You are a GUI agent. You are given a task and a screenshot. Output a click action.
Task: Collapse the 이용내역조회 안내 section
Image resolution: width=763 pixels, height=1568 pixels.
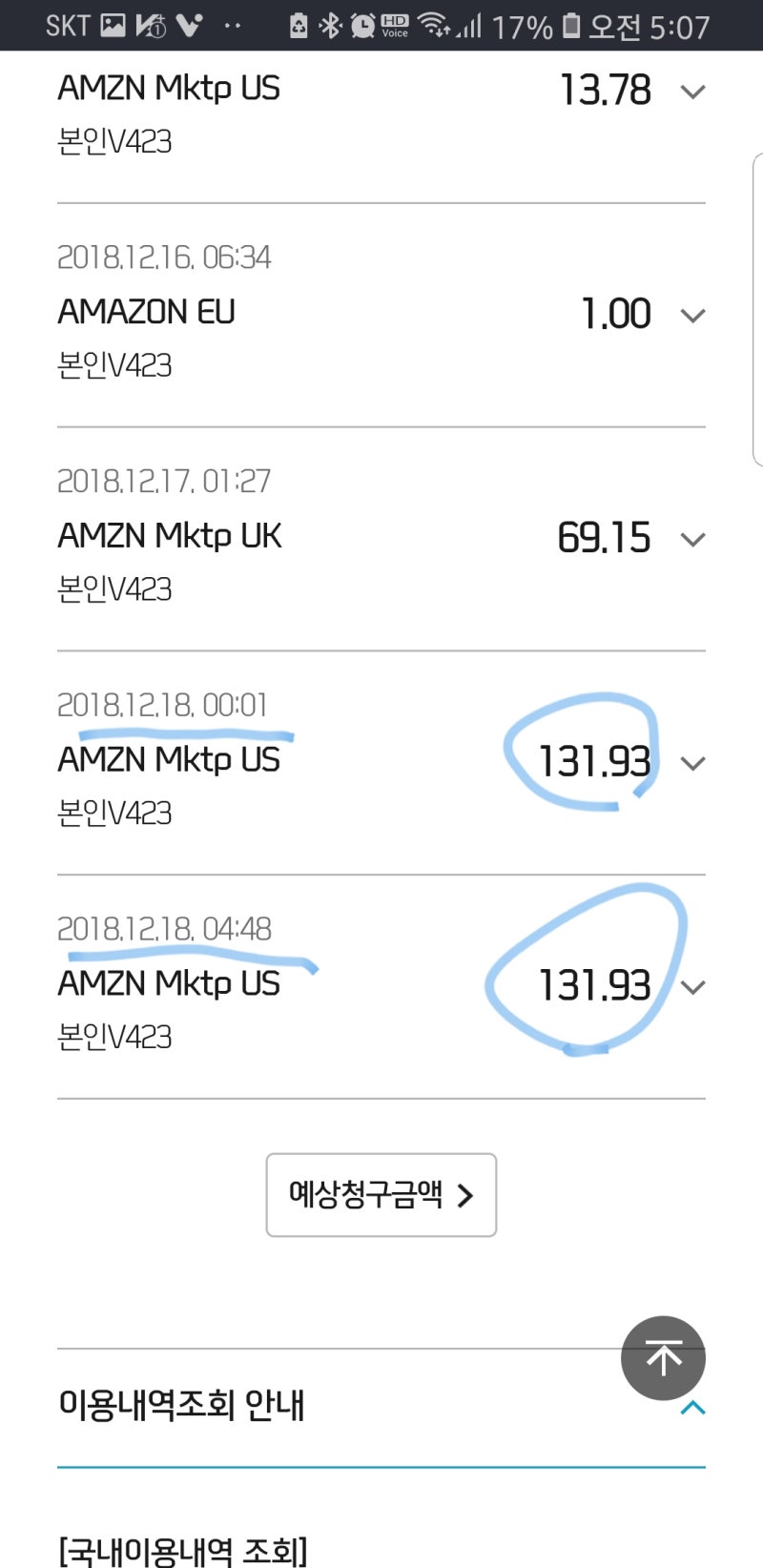point(693,1408)
